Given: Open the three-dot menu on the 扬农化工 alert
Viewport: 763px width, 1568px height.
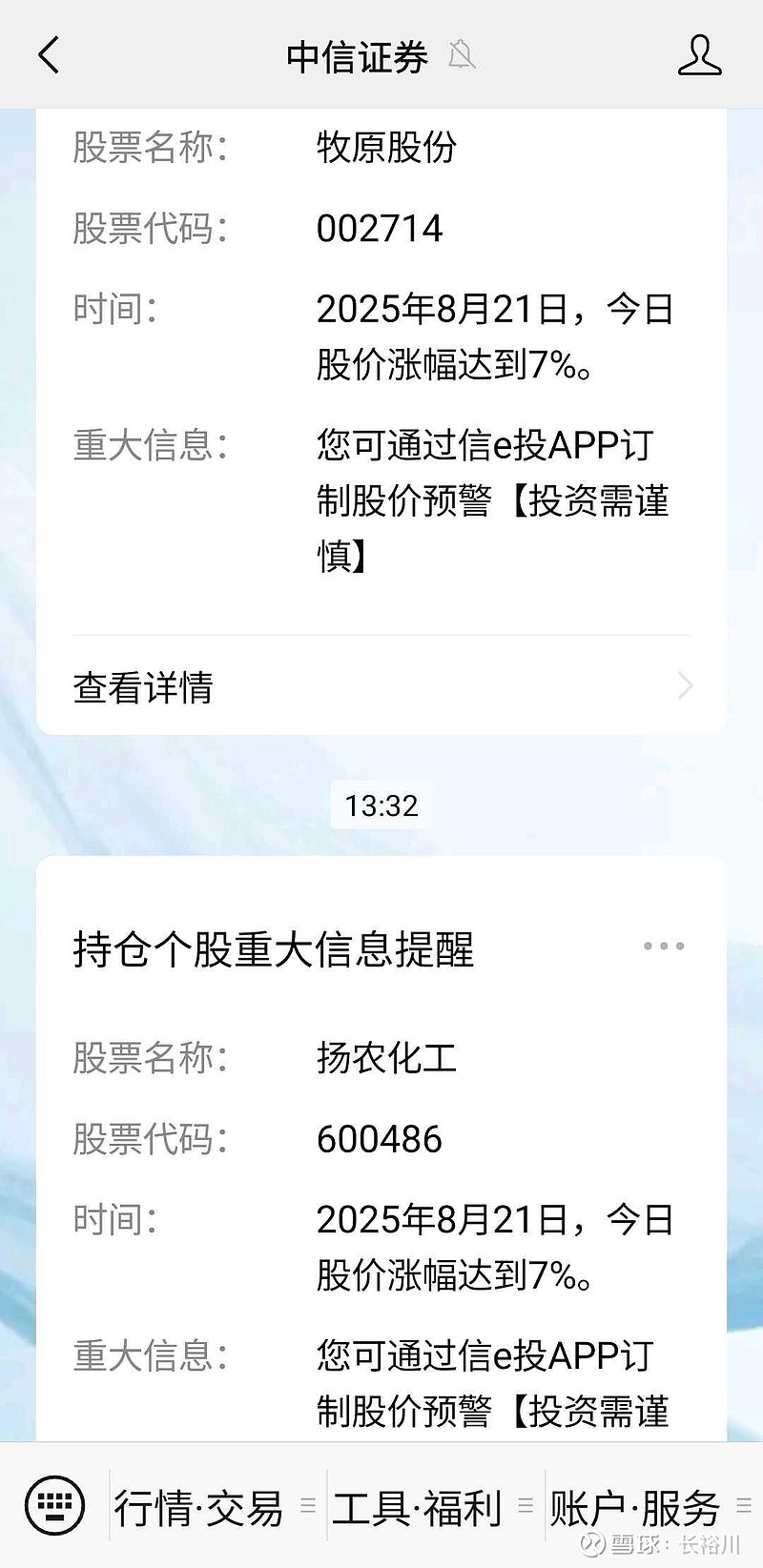Looking at the screenshot, I should 664,947.
